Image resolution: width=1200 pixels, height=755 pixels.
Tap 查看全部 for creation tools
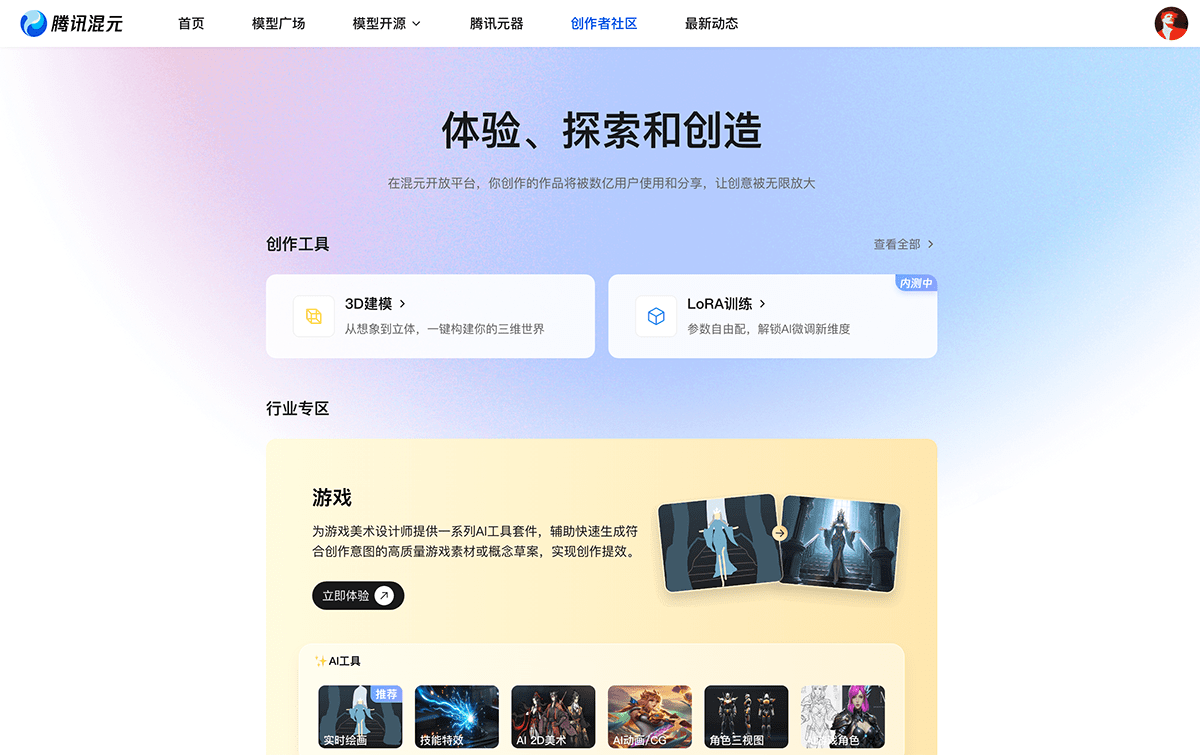pyautogui.click(x=903, y=244)
